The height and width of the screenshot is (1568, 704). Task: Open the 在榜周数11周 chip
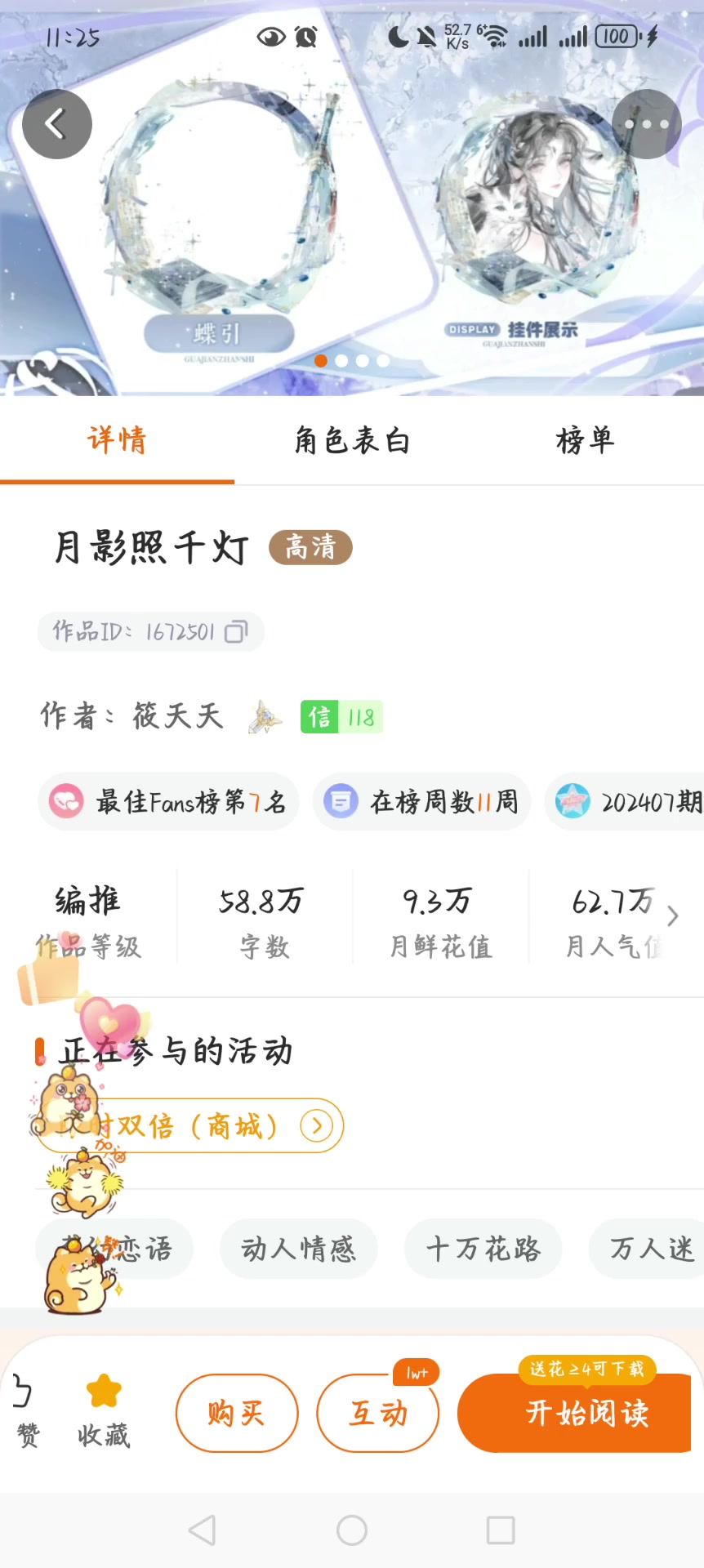point(421,802)
